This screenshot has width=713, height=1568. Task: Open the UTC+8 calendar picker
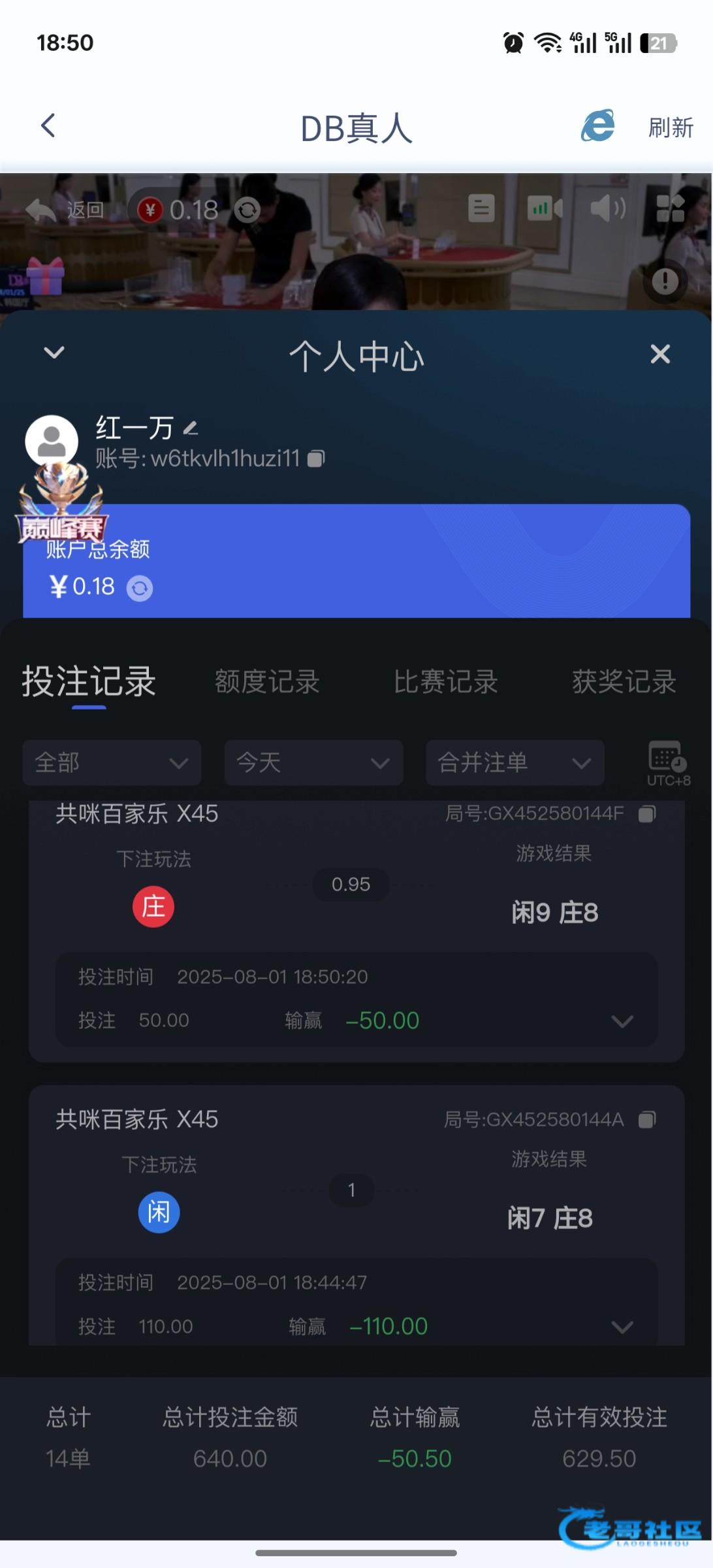click(x=668, y=762)
